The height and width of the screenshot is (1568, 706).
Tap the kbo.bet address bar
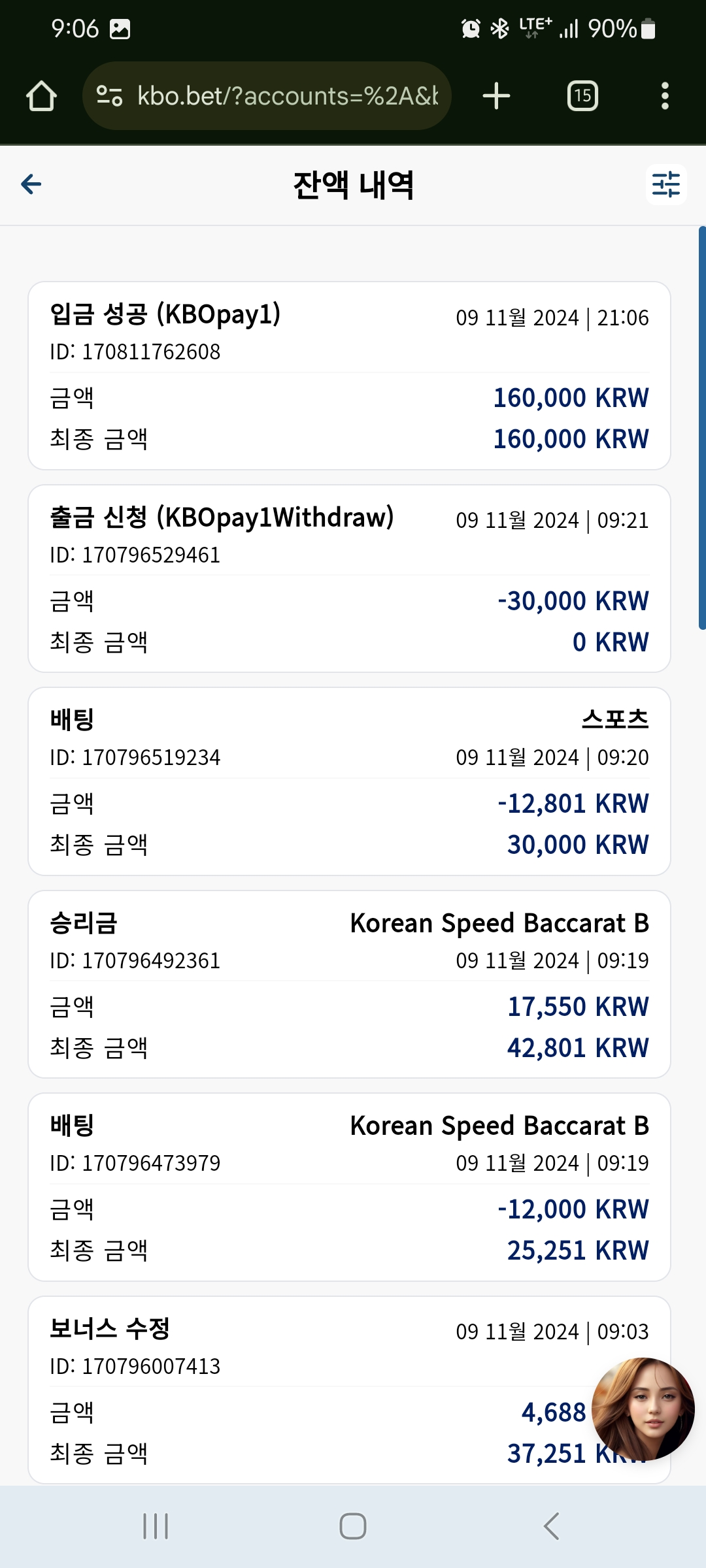[267, 96]
